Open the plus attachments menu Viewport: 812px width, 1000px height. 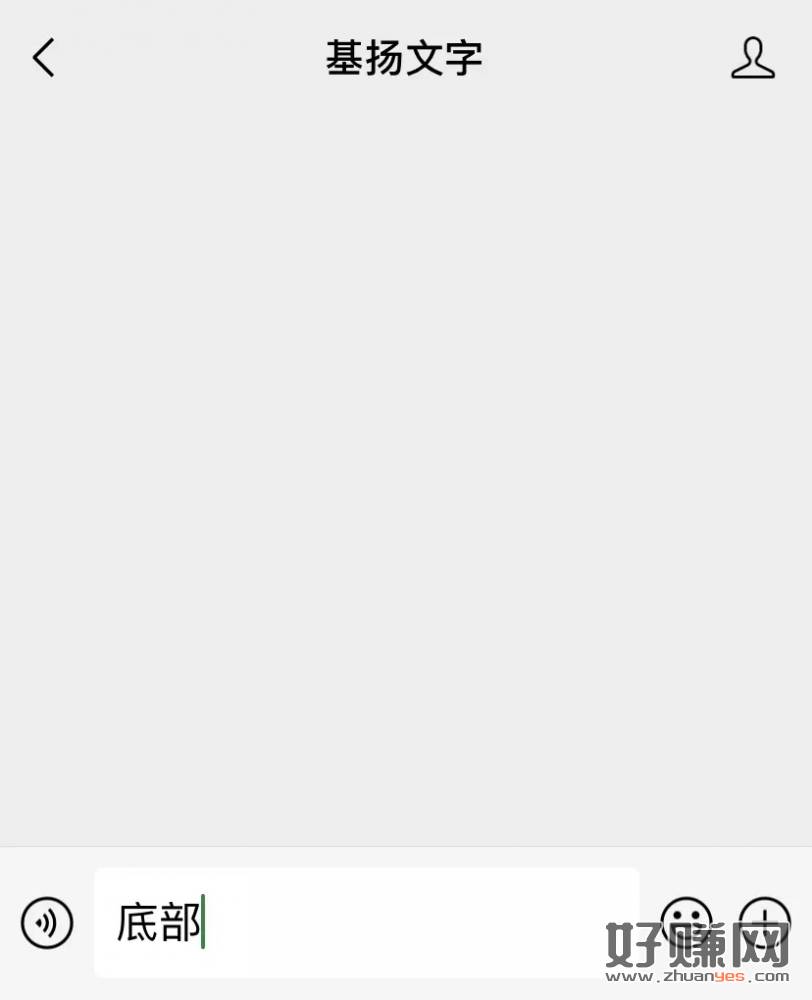[x=764, y=920]
